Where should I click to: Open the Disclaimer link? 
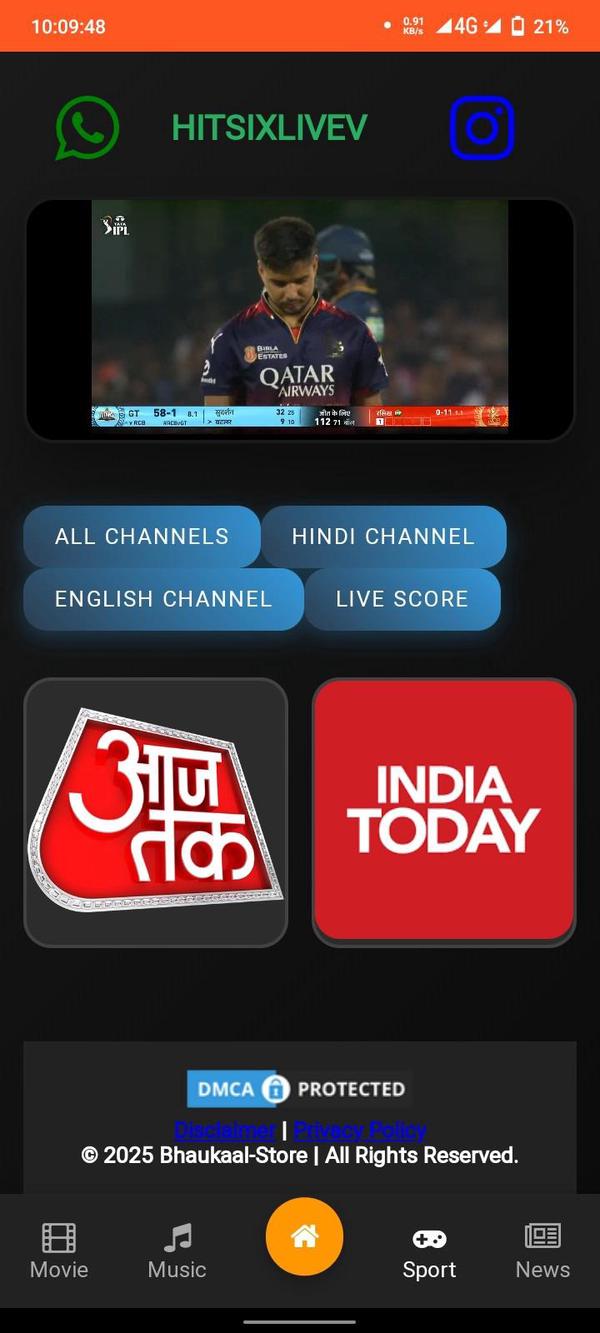point(225,1130)
